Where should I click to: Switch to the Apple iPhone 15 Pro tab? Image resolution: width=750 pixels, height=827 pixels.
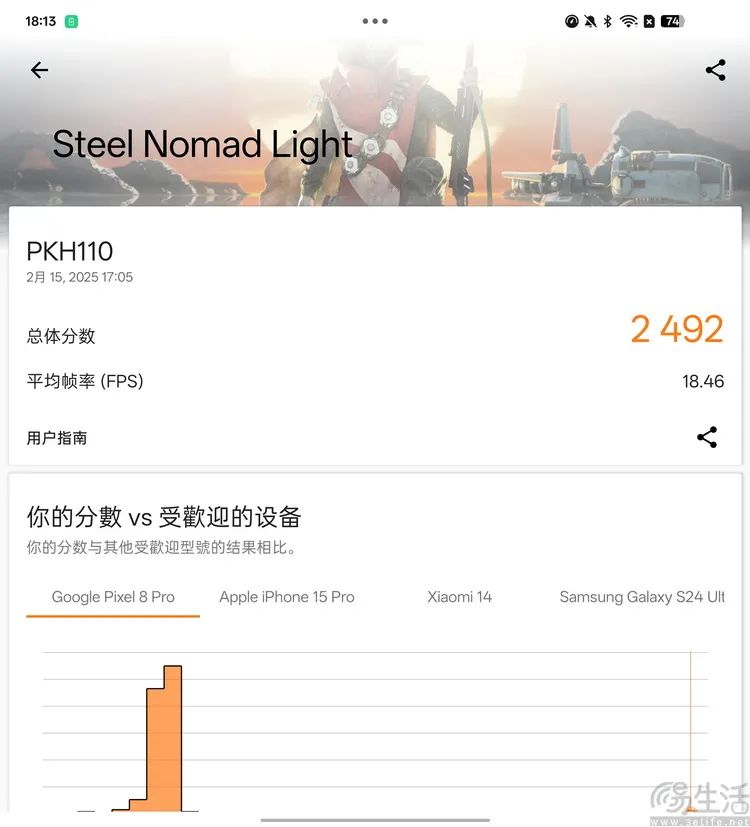coord(287,597)
